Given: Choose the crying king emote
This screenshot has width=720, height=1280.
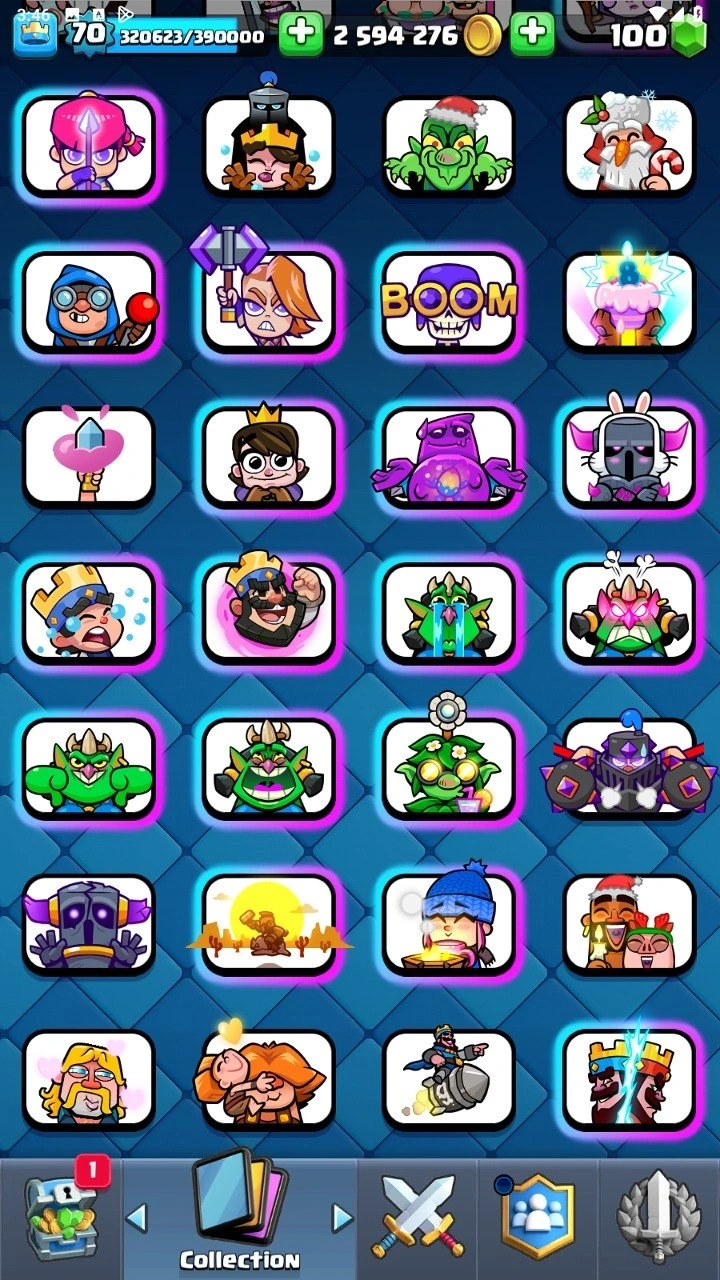Looking at the screenshot, I should [89, 612].
